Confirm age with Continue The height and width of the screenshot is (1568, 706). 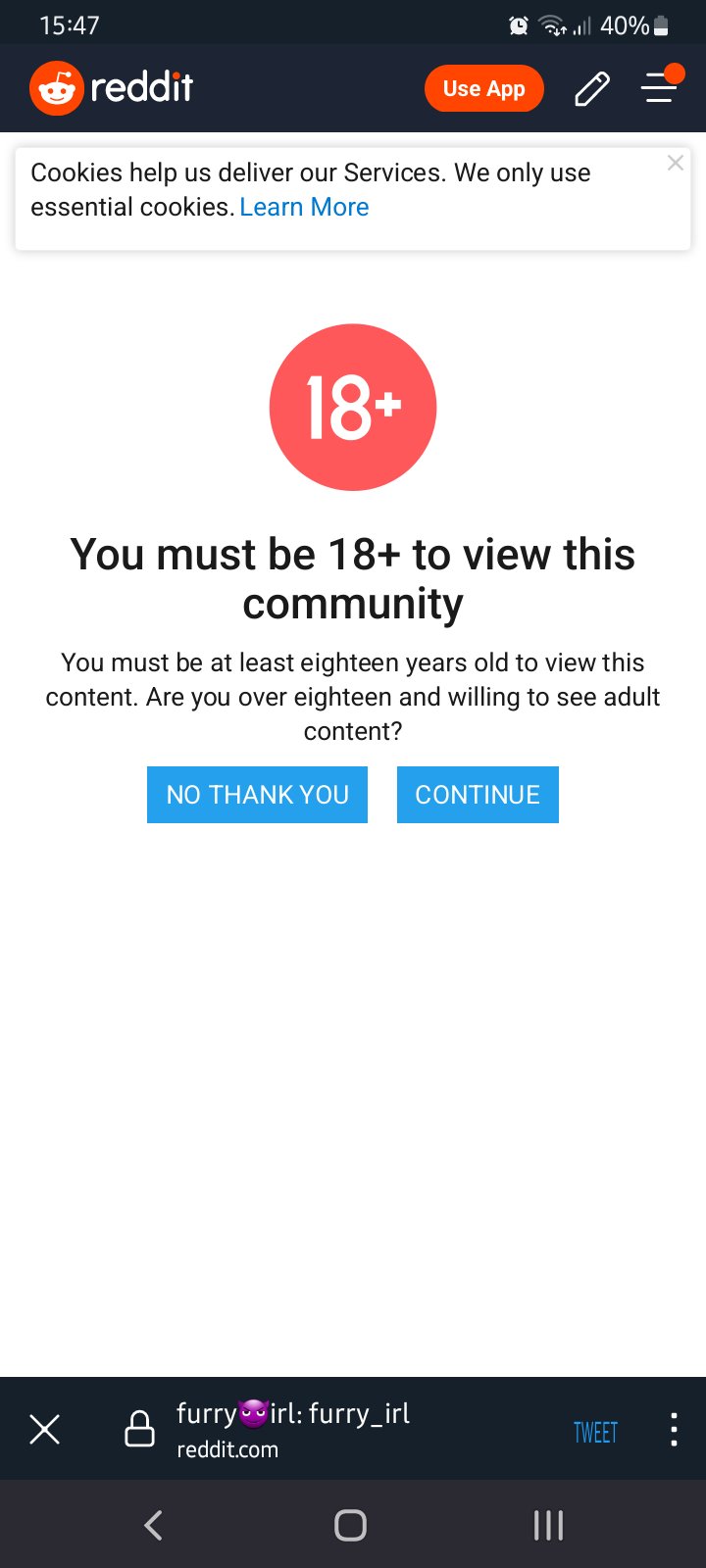(x=478, y=795)
